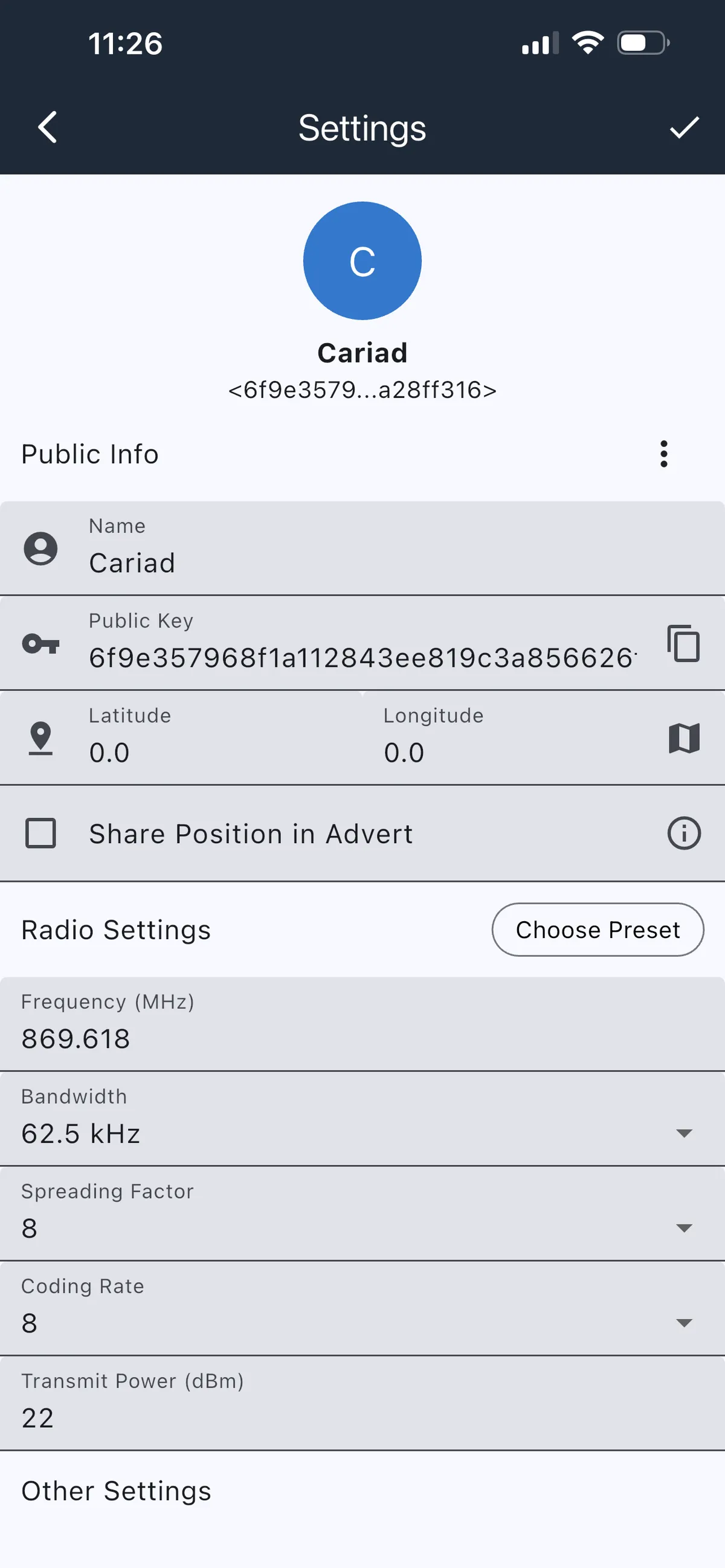Open the Public Info overflow menu
The width and height of the screenshot is (725, 1568).
663,454
